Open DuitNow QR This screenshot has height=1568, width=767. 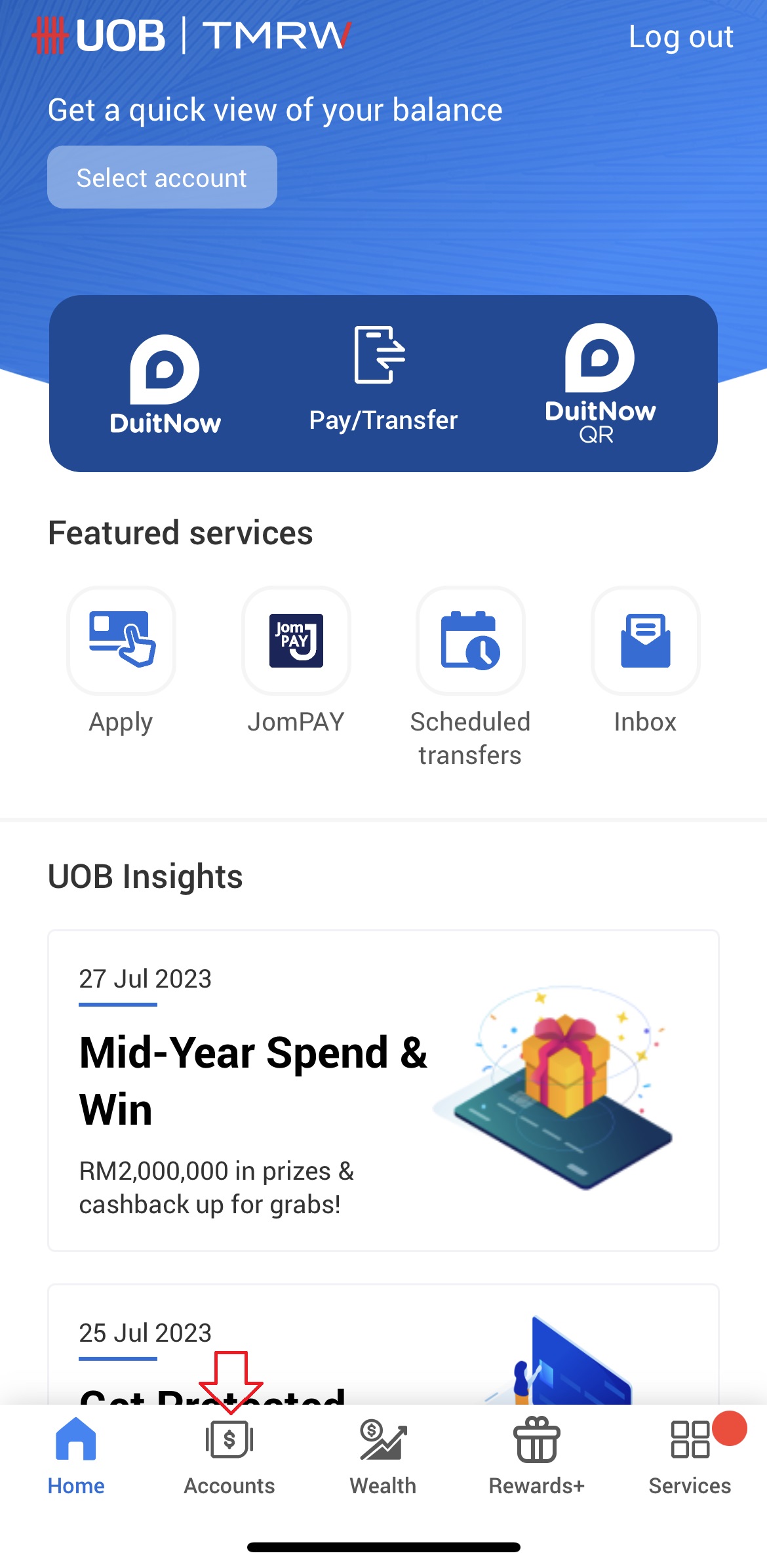600,384
